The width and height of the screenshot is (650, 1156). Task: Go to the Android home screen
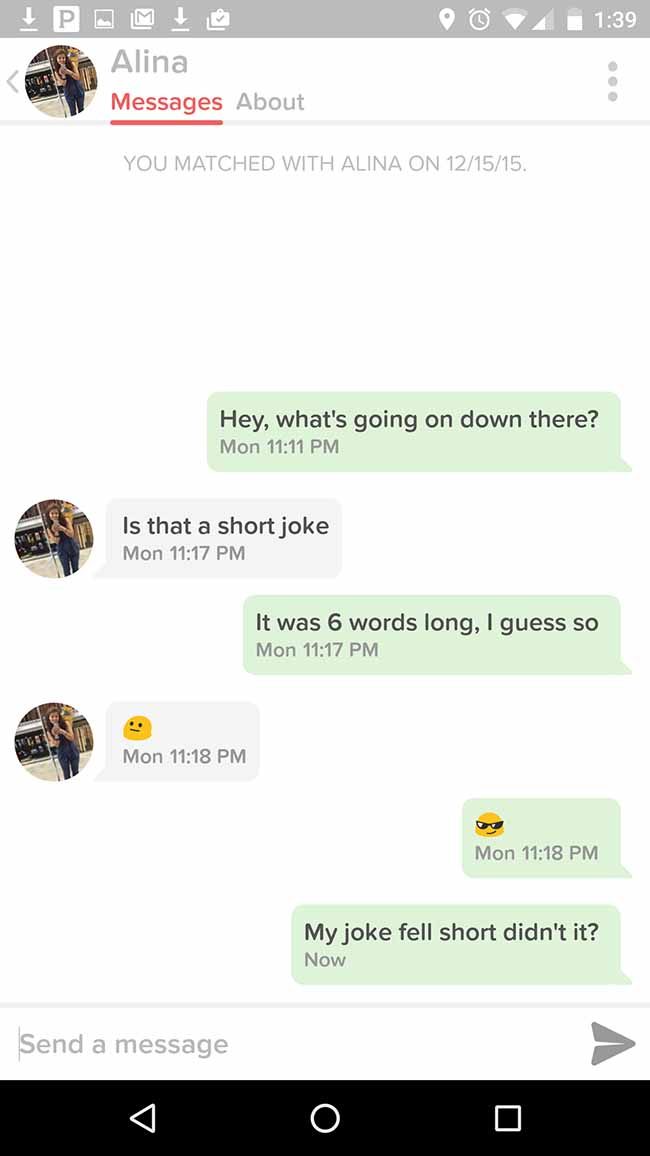coord(325,1118)
